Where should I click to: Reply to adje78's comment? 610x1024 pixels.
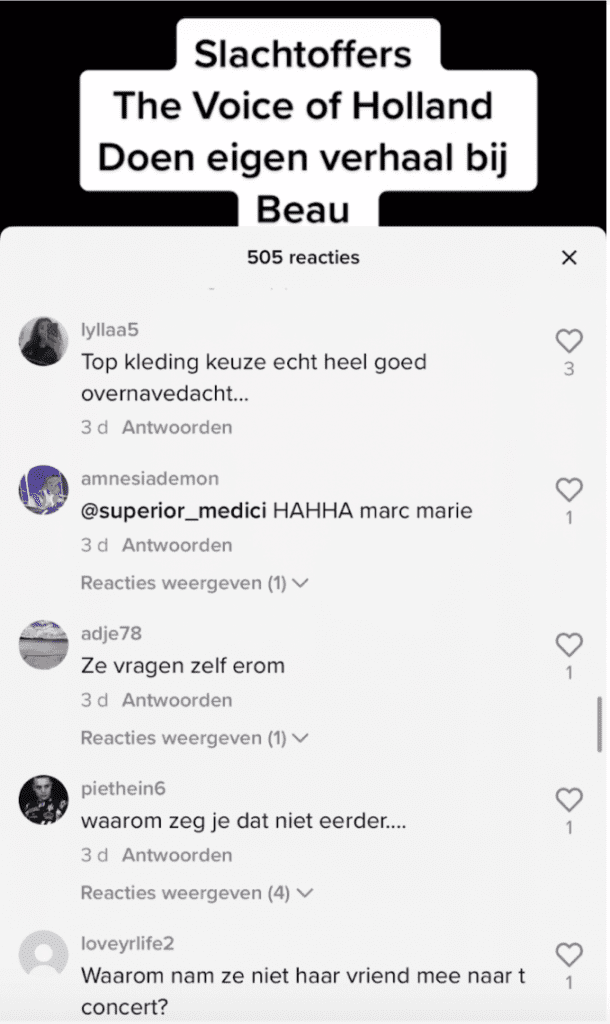point(177,700)
